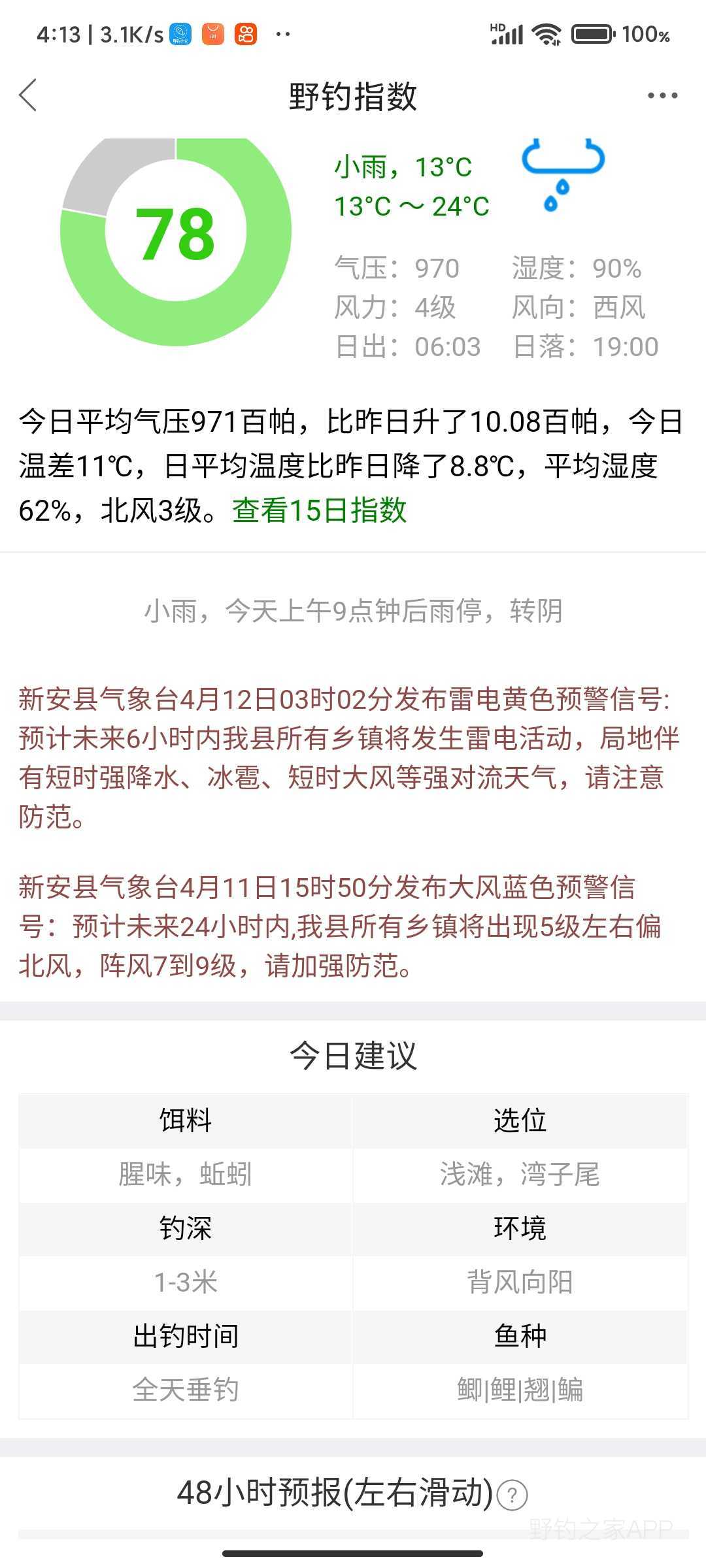706x1568 pixels.
Task: Open the 查看15日指数 link
Action: (x=320, y=510)
